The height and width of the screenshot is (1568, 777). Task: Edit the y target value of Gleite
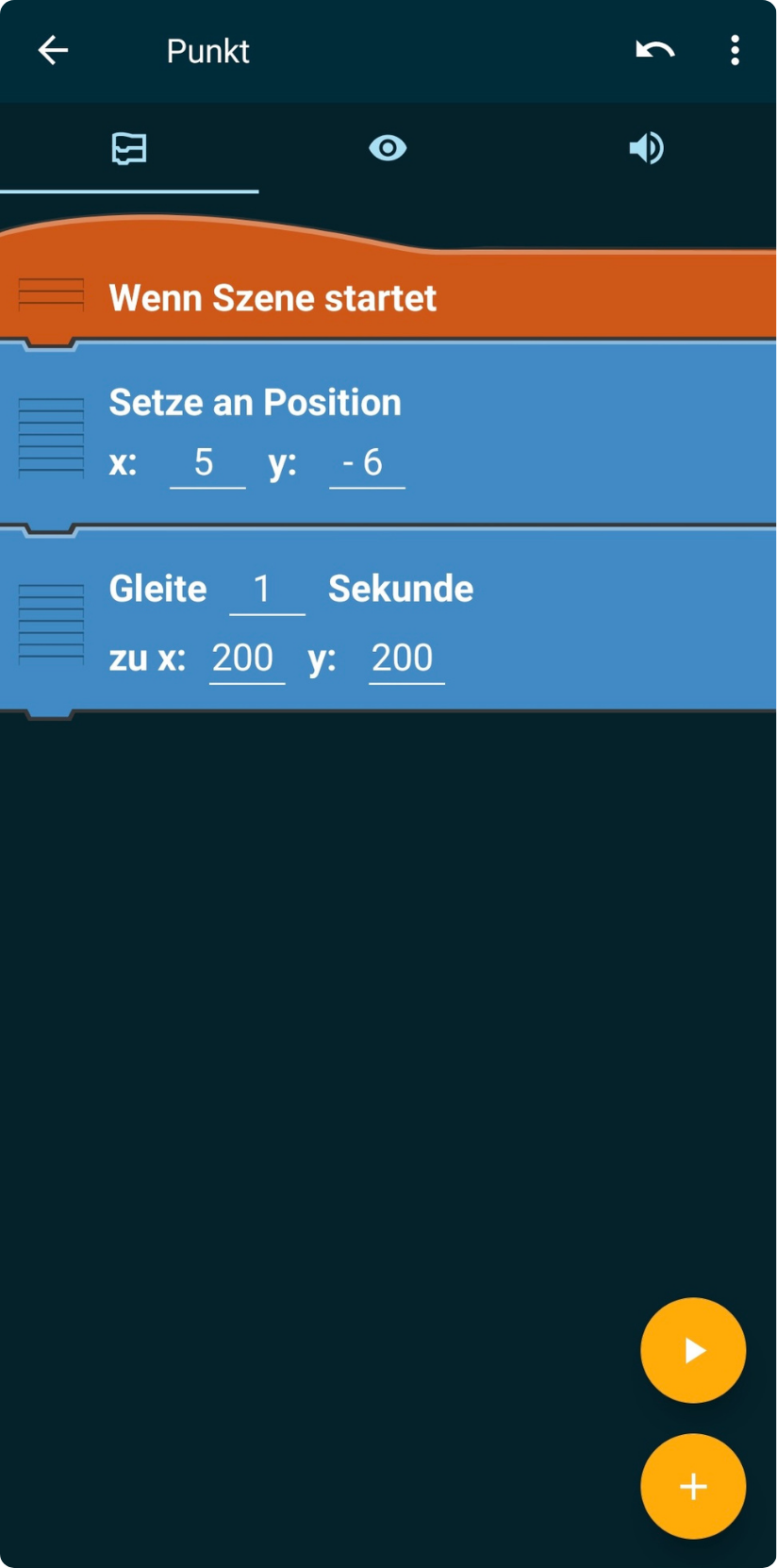[405, 659]
